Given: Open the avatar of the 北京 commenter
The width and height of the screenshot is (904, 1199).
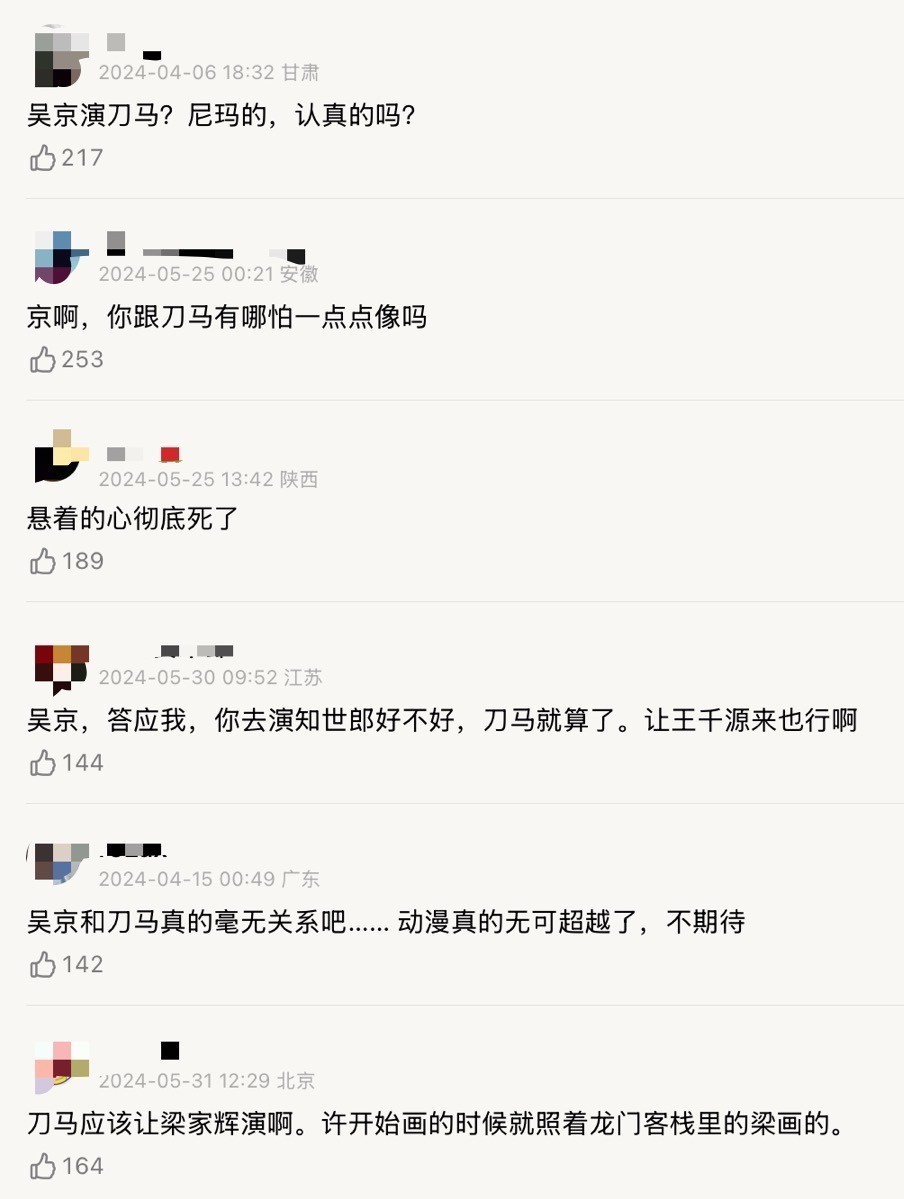Looking at the screenshot, I should 61,1066.
